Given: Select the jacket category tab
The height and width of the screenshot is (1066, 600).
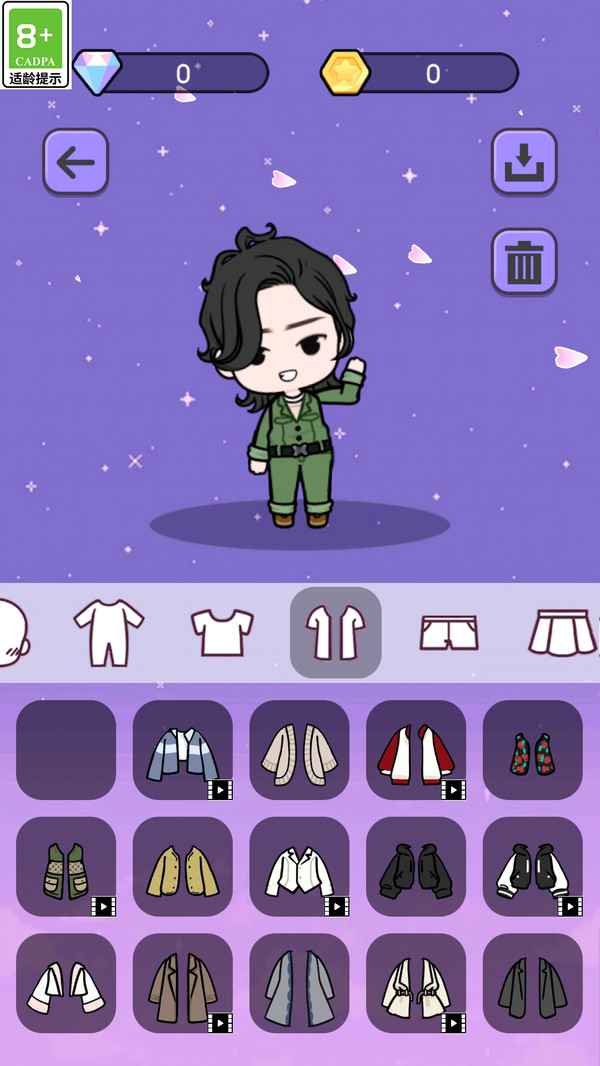Looking at the screenshot, I should pos(335,632).
